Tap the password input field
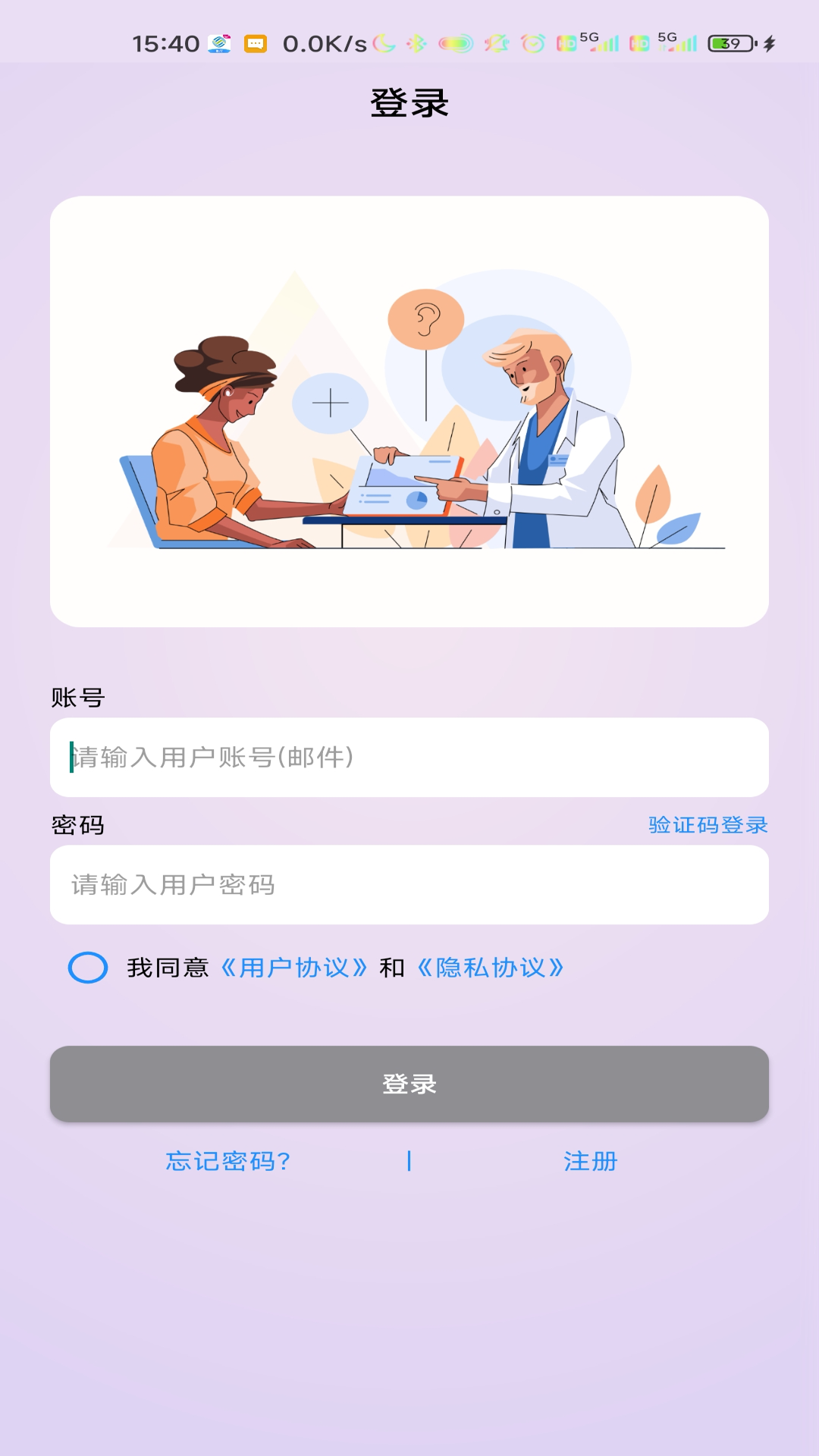This screenshot has width=819, height=1456. [x=409, y=884]
